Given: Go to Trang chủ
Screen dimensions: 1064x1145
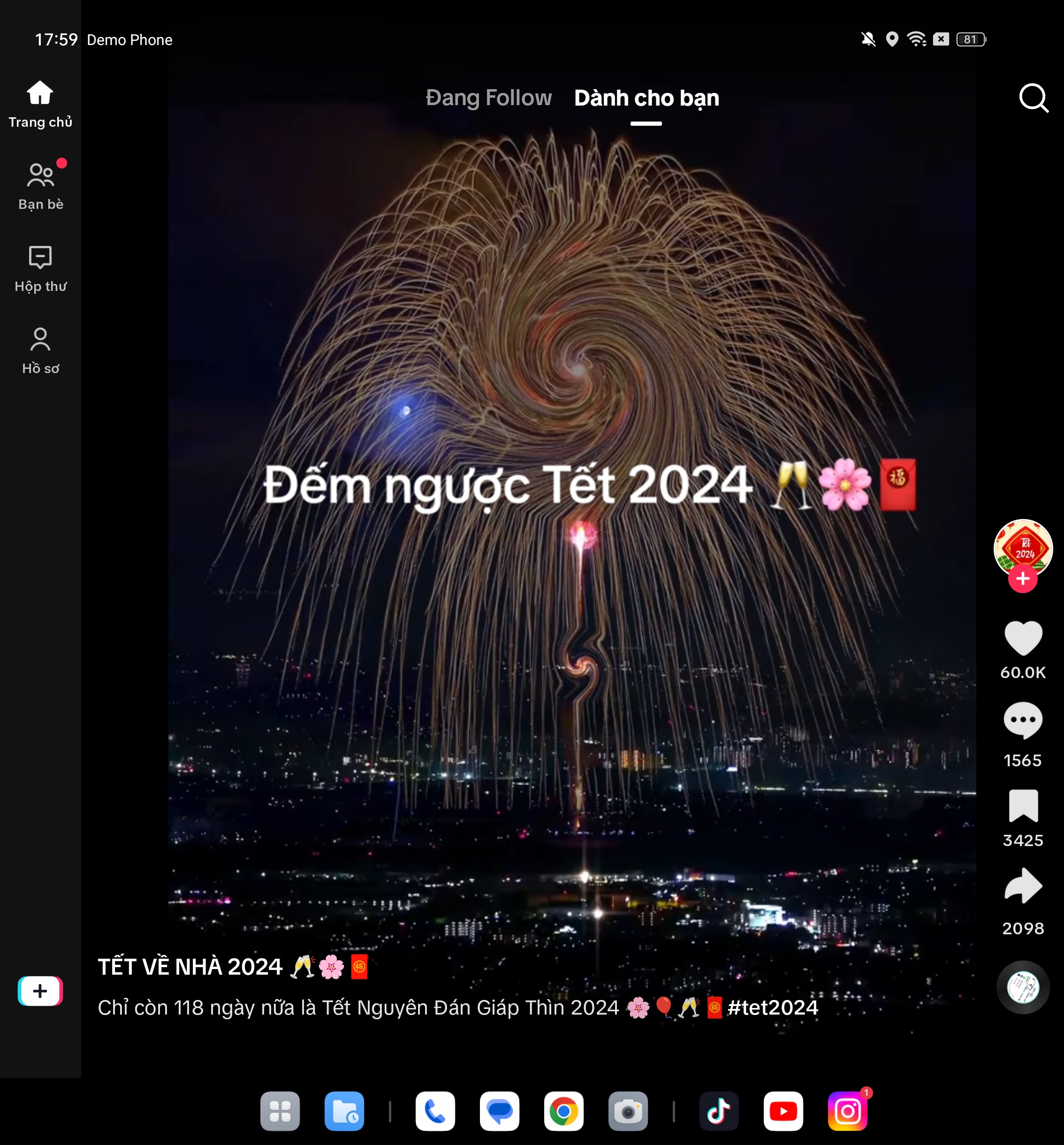Looking at the screenshot, I should [x=40, y=104].
